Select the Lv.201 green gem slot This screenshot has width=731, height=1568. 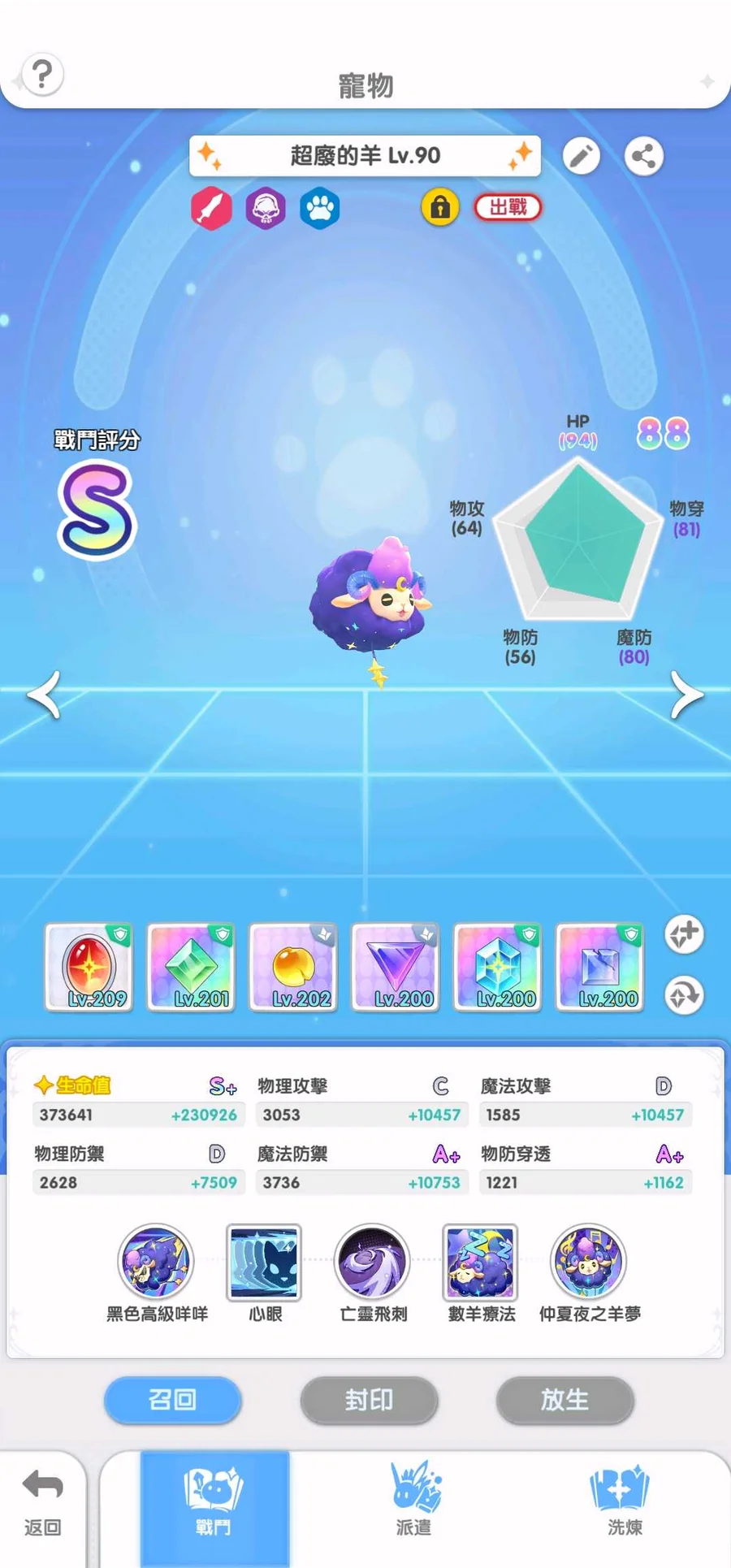point(192,967)
